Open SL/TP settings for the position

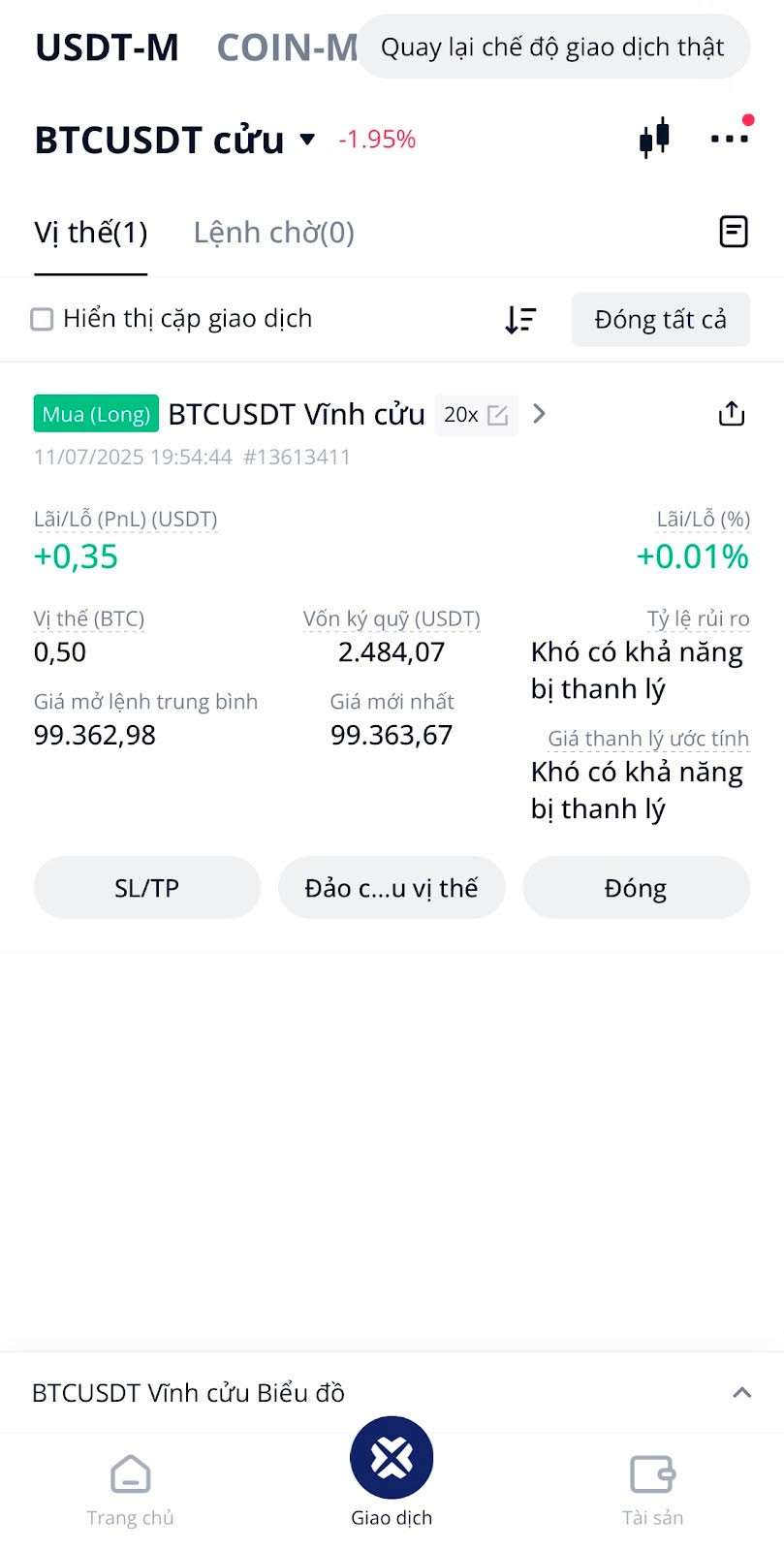coord(146,887)
